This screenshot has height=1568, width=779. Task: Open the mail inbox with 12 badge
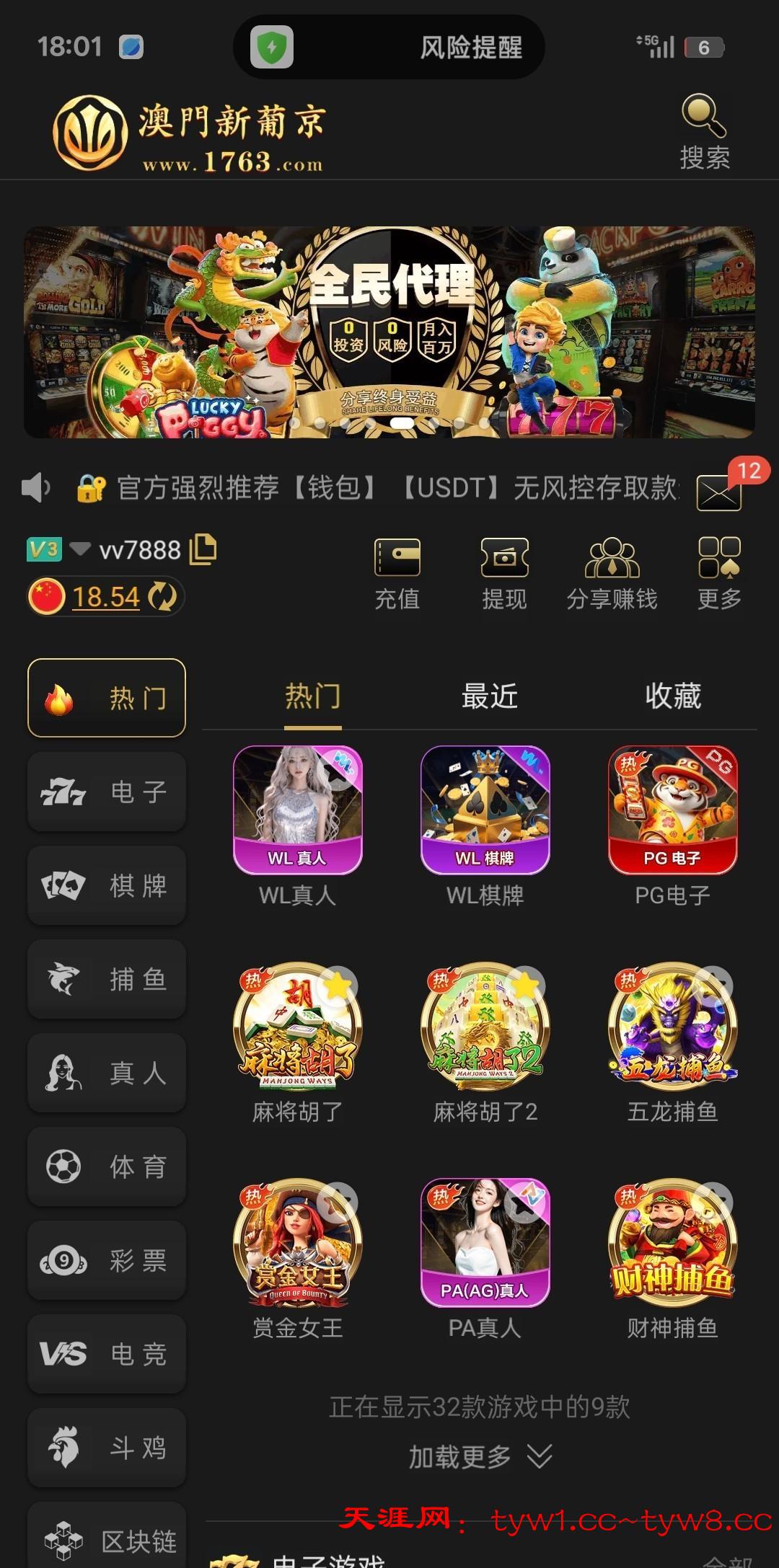coord(719,493)
